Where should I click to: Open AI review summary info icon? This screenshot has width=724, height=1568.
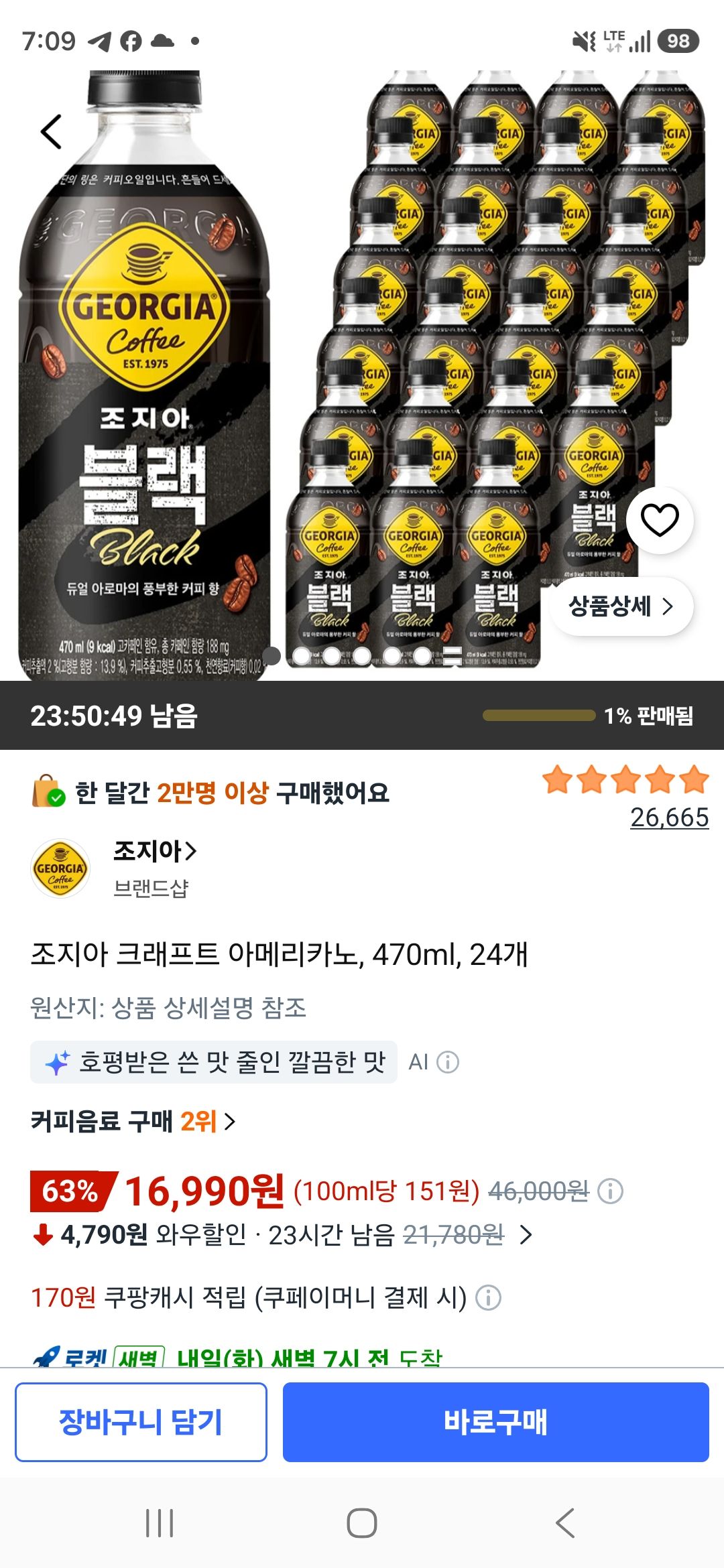[x=448, y=1062]
